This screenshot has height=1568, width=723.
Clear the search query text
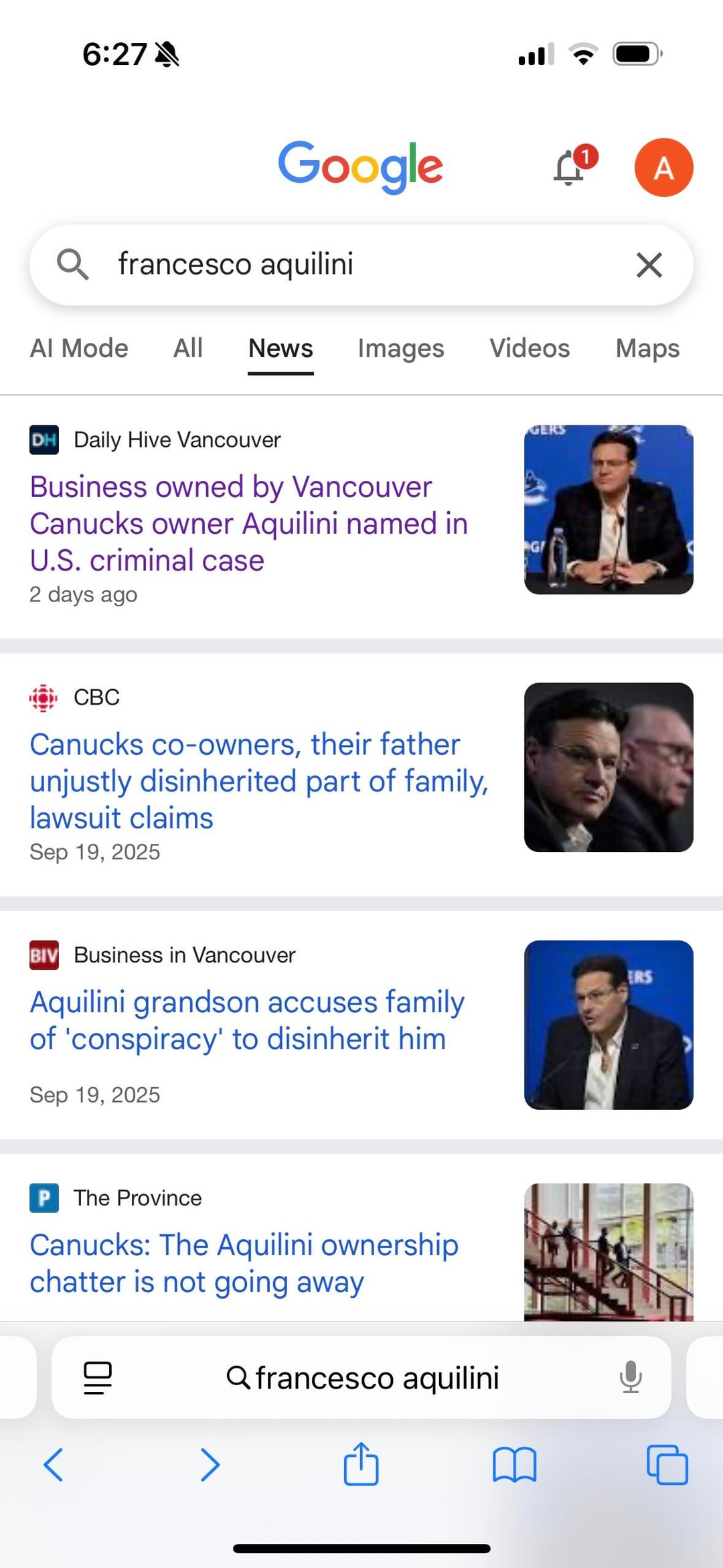(x=649, y=265)
